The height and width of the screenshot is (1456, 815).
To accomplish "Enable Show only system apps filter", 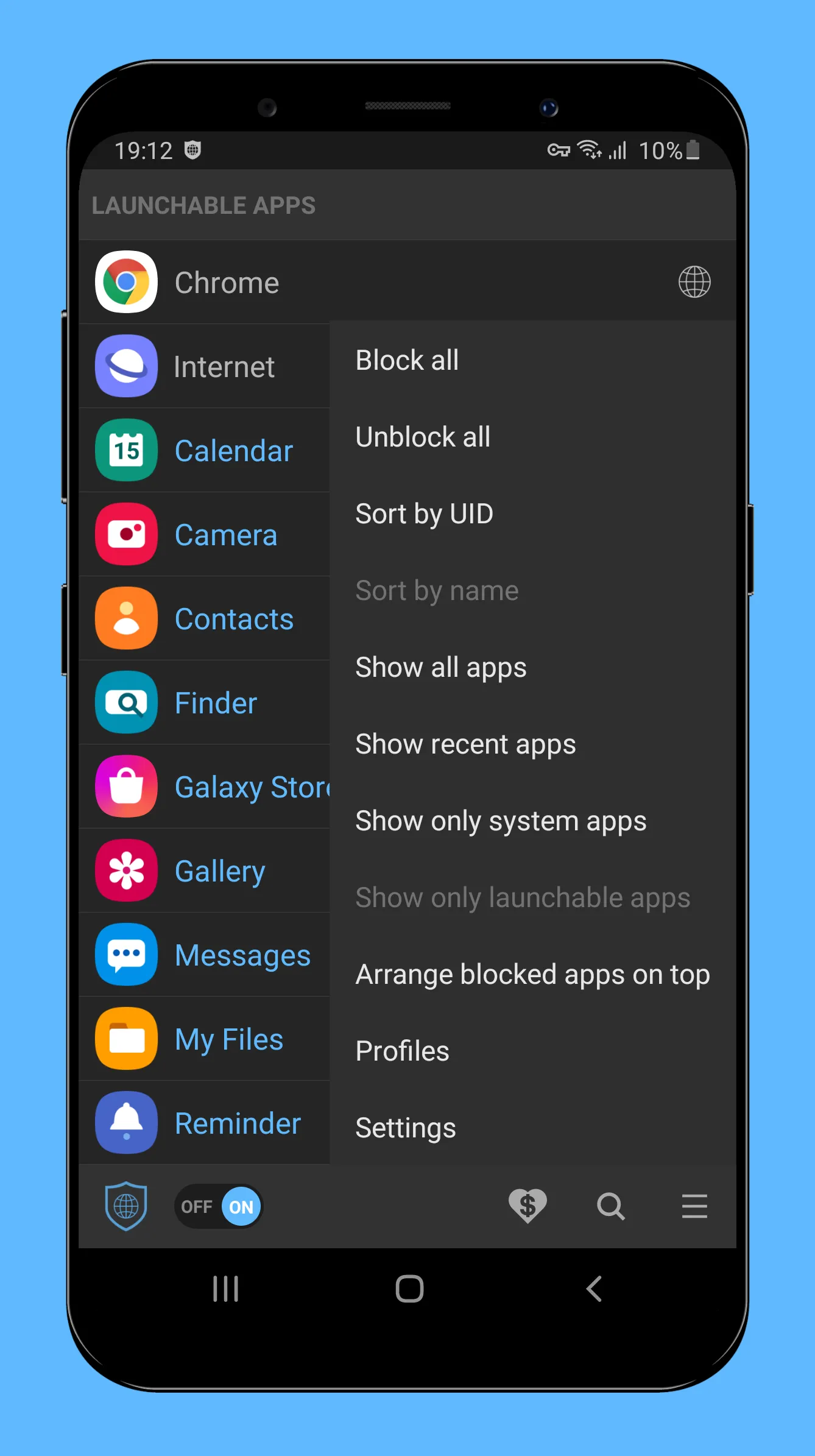I will [x=501, y=821].
